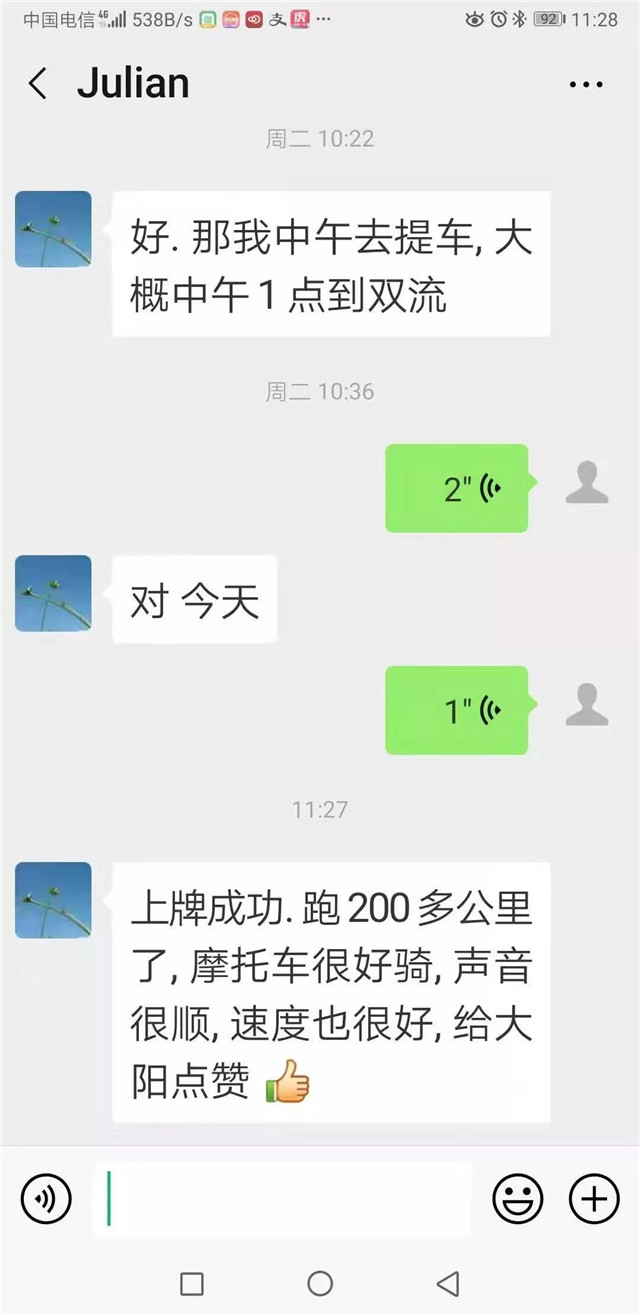Image resolution: width=640 pixels, height=1315 pixels.
Task: Open recent apps with the square button
Action: tap(192, 1283)
